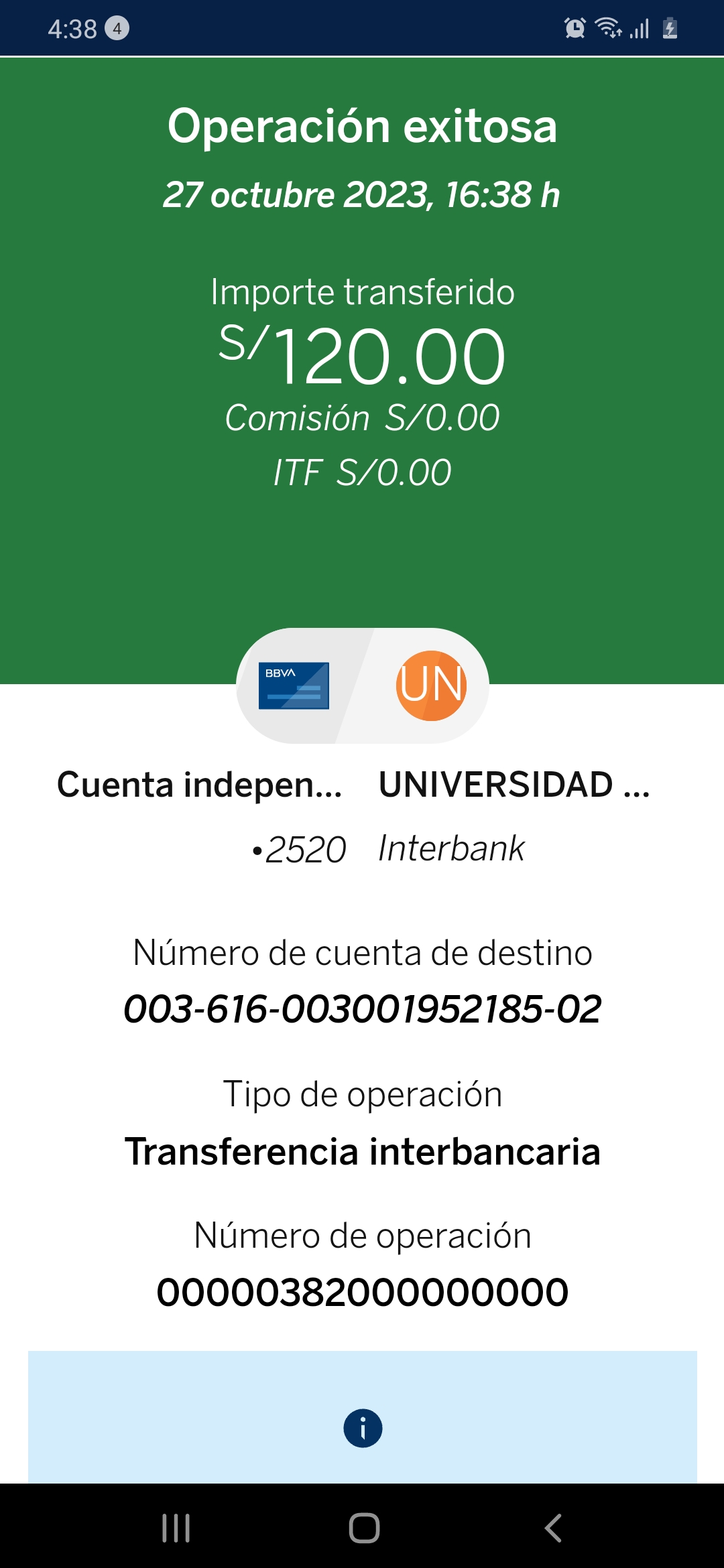The width and height of the screenshot is (724, 1568).
Task: Open recent apps from navigation bar
Action: click(x=176, y=1528)
